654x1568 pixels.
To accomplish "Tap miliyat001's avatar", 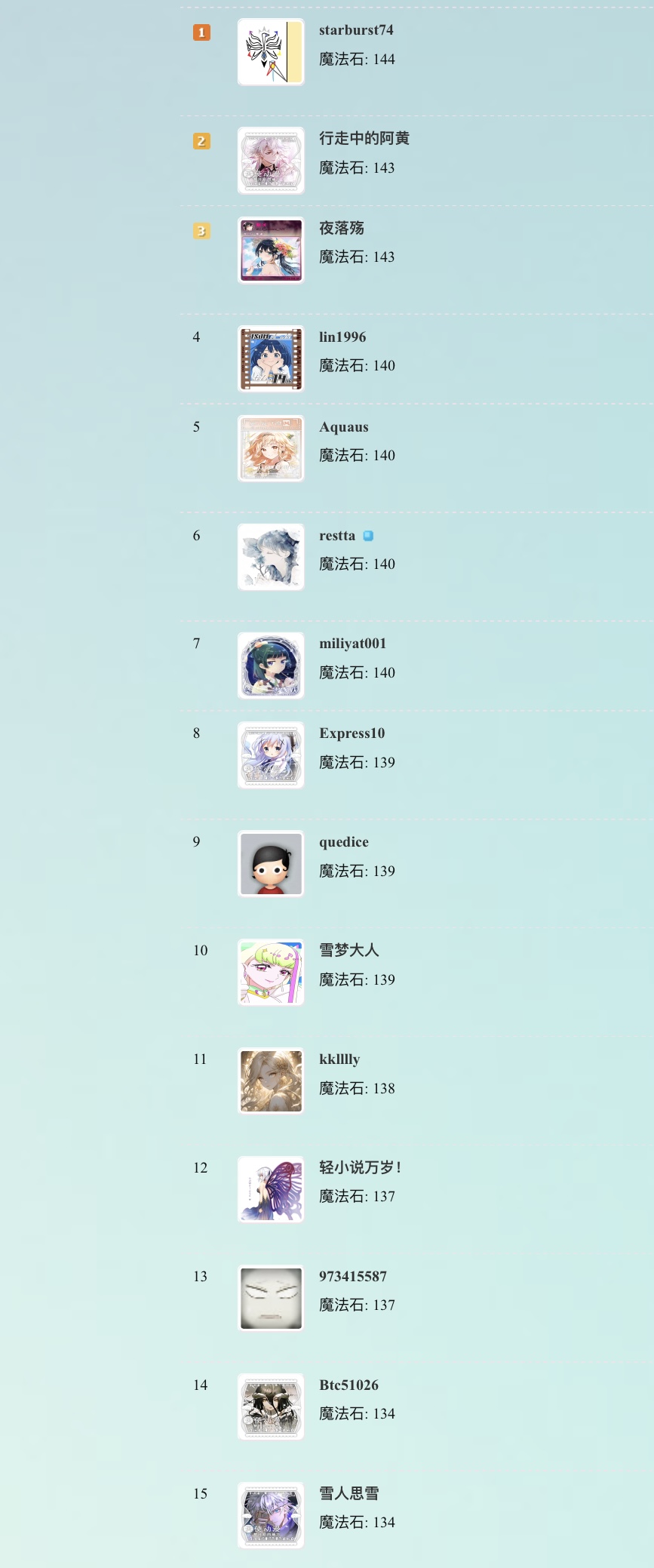I will point(271,666).
